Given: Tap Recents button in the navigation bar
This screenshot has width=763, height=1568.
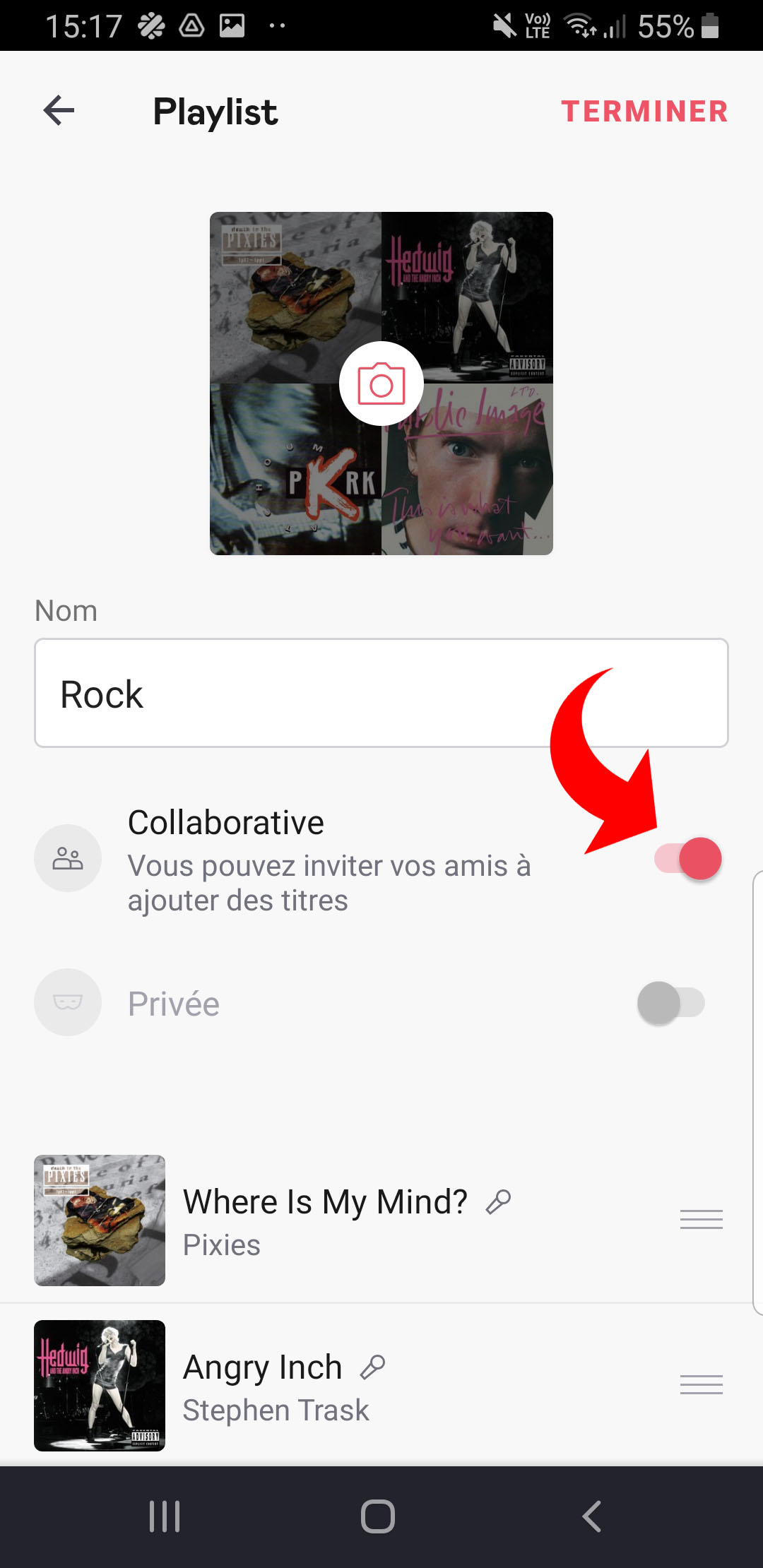Looking at the screenshot, I should tap(164, 1514).
